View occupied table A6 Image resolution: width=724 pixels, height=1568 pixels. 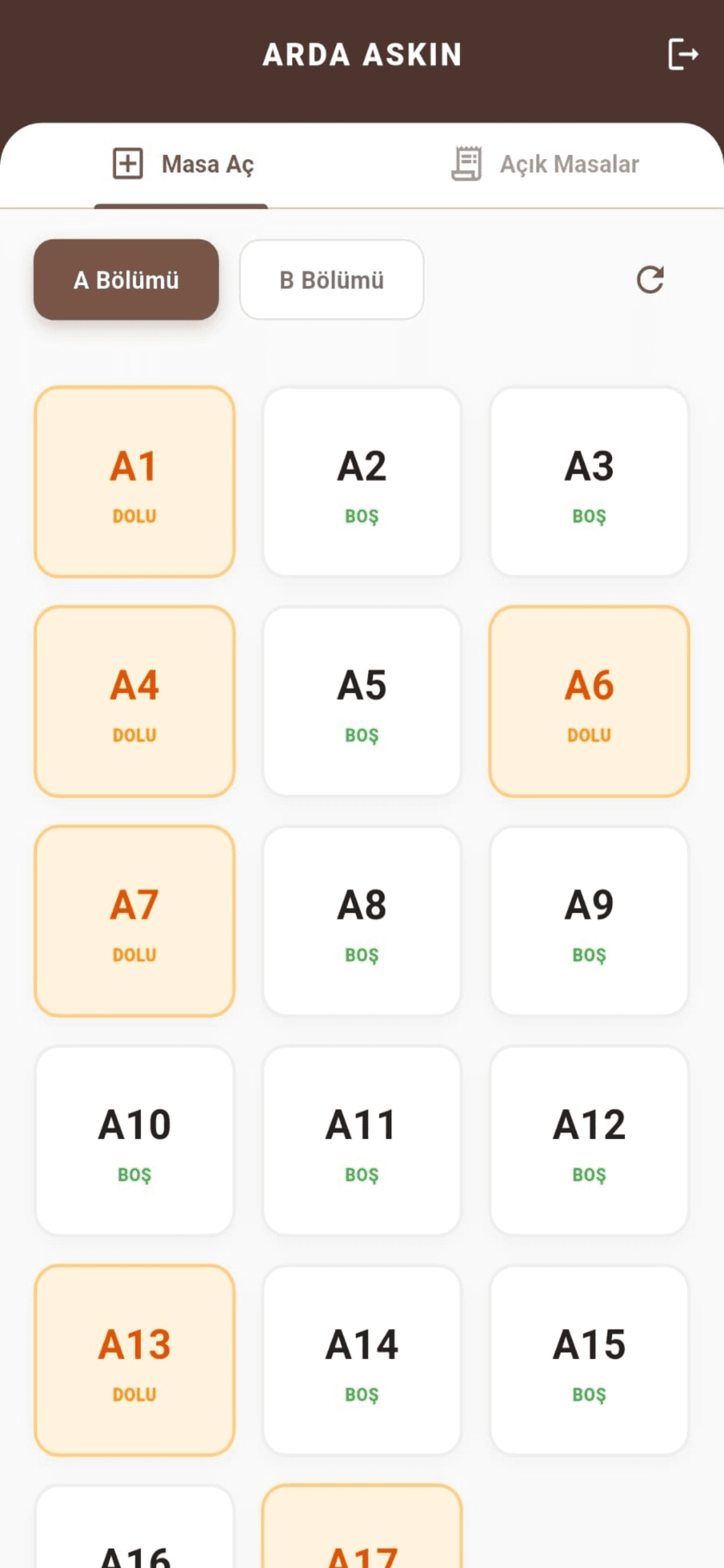tap(589, 701)
